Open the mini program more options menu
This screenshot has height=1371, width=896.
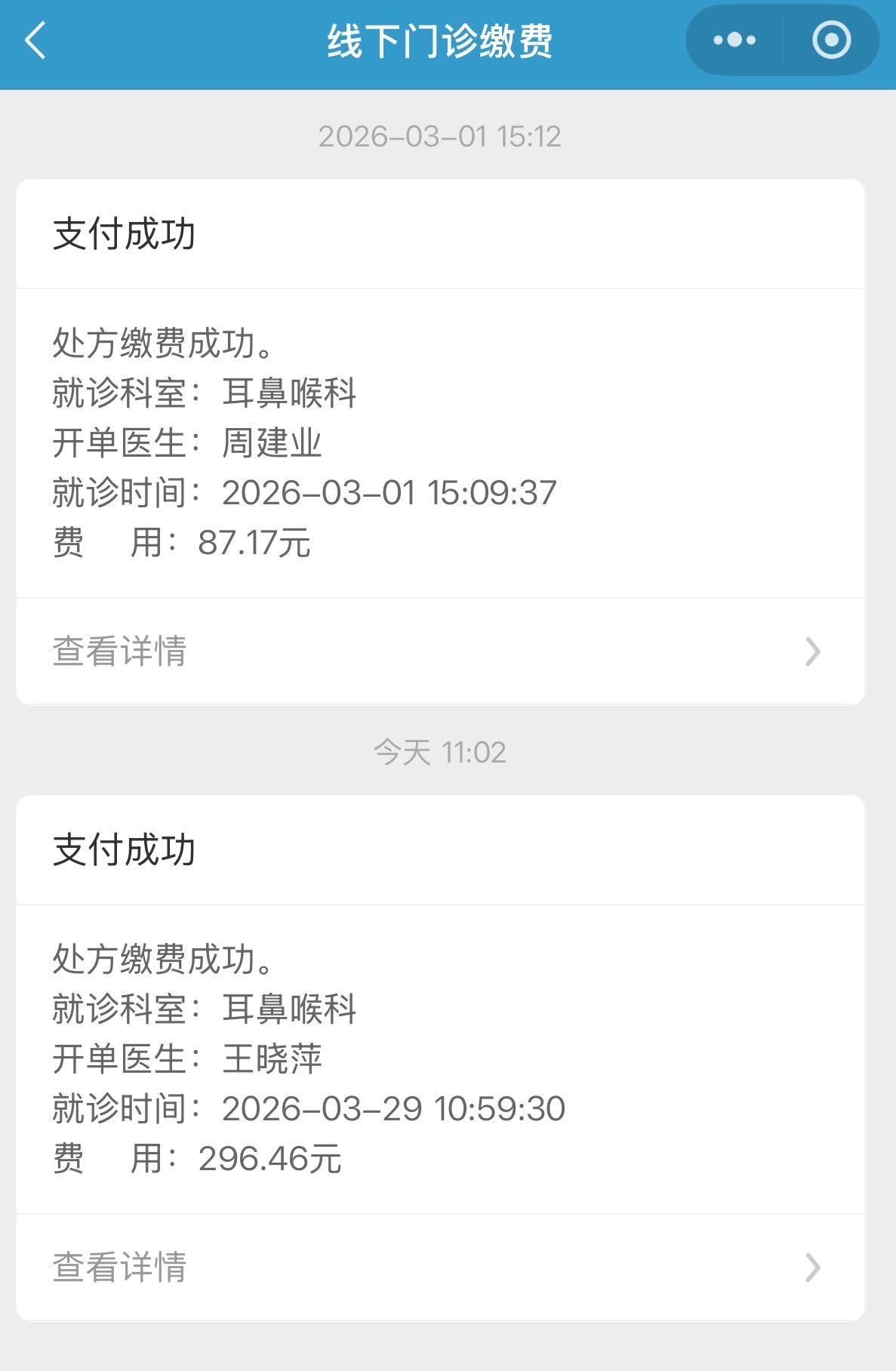tap(734, 41)
